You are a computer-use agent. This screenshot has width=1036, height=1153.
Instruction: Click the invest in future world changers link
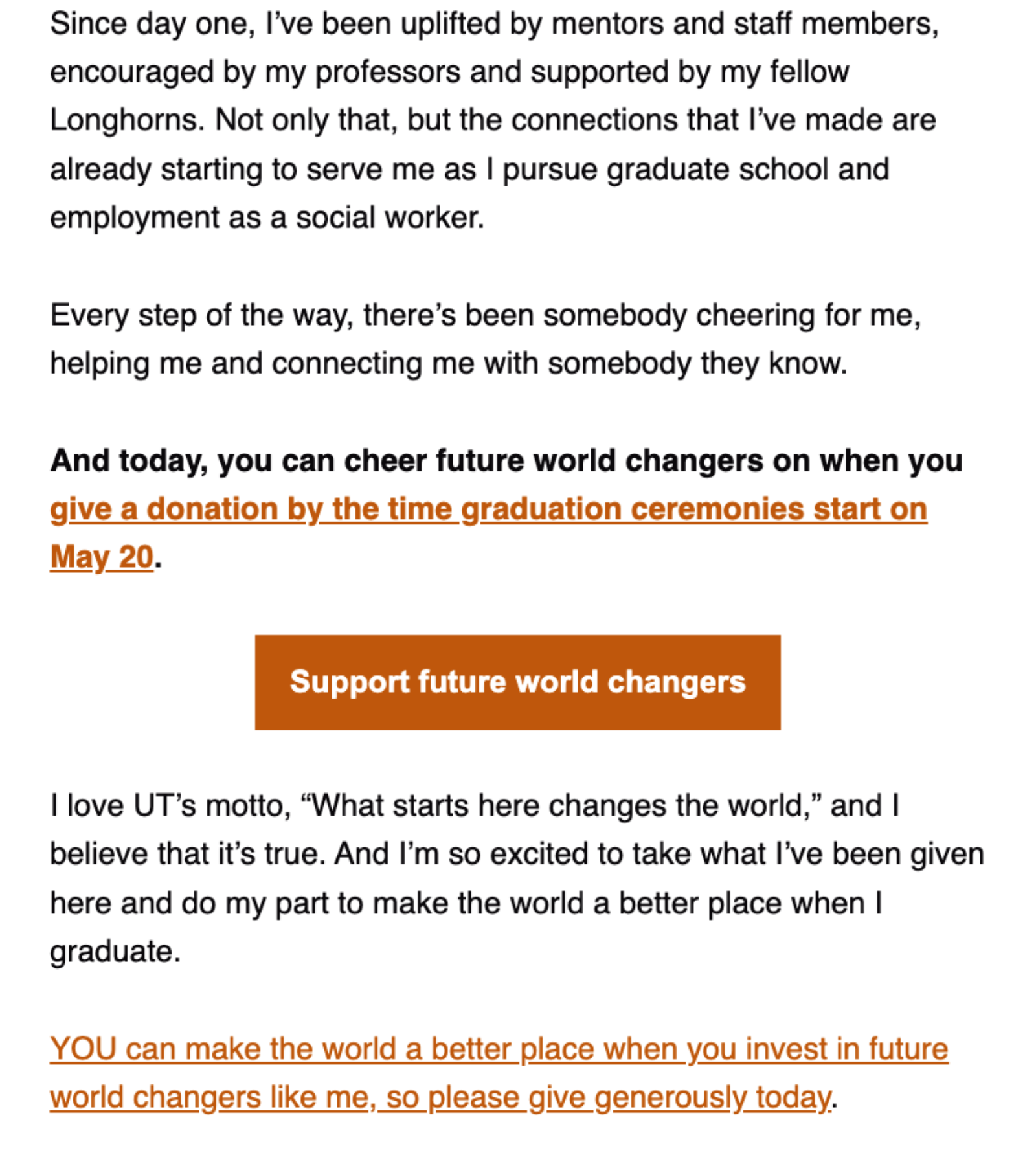tap(842, 1049)
